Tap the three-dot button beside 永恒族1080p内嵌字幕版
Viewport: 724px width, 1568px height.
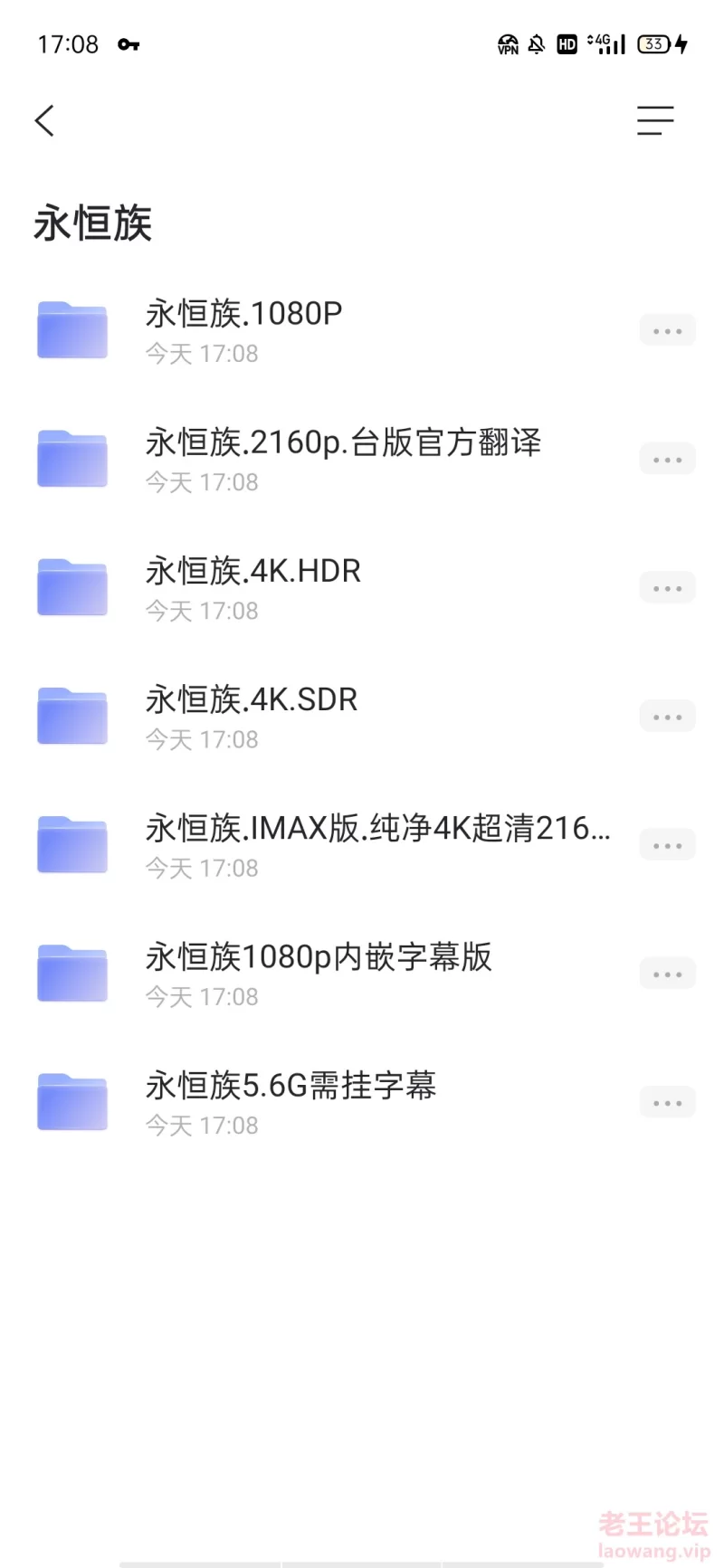668,974
